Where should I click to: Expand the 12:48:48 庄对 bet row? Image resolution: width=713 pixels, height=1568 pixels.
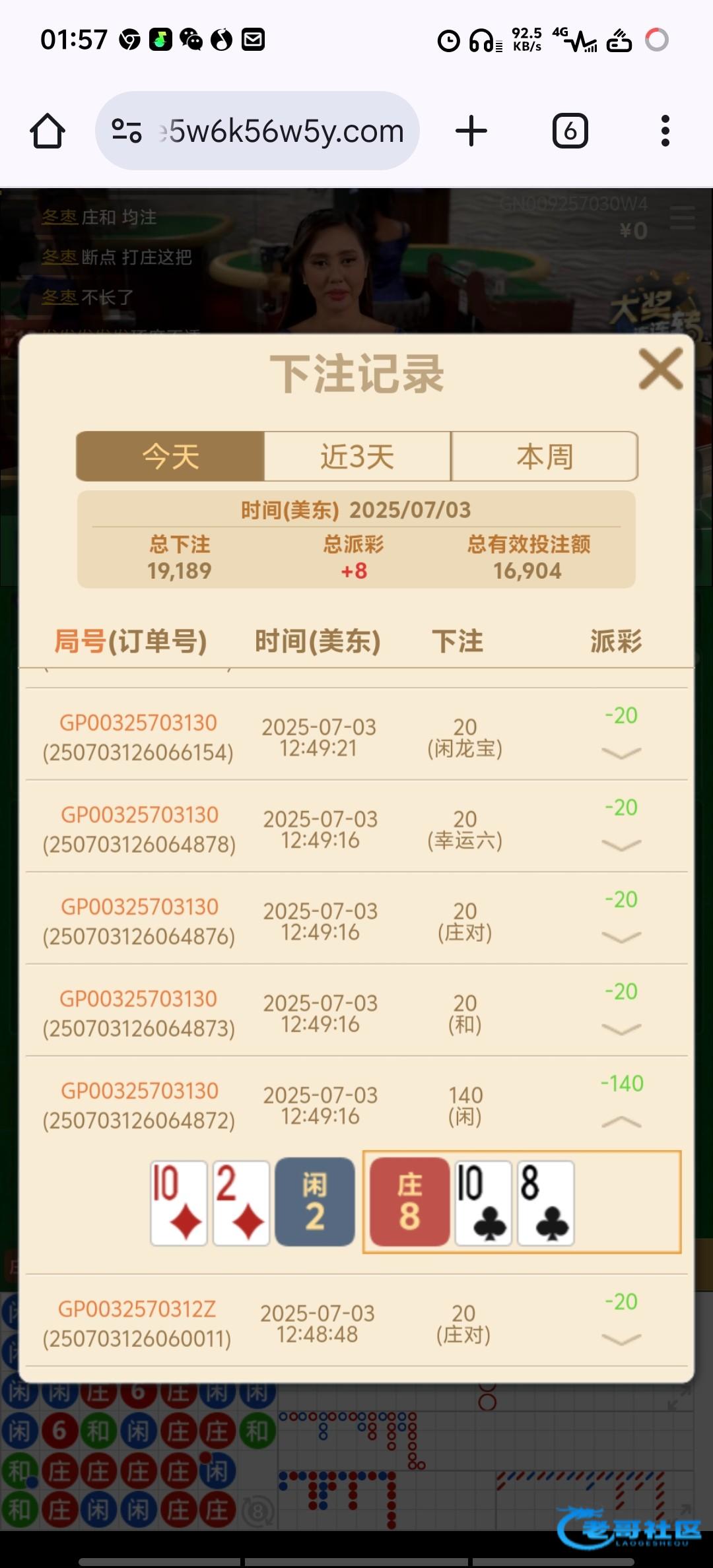(x=621, y=1340)
